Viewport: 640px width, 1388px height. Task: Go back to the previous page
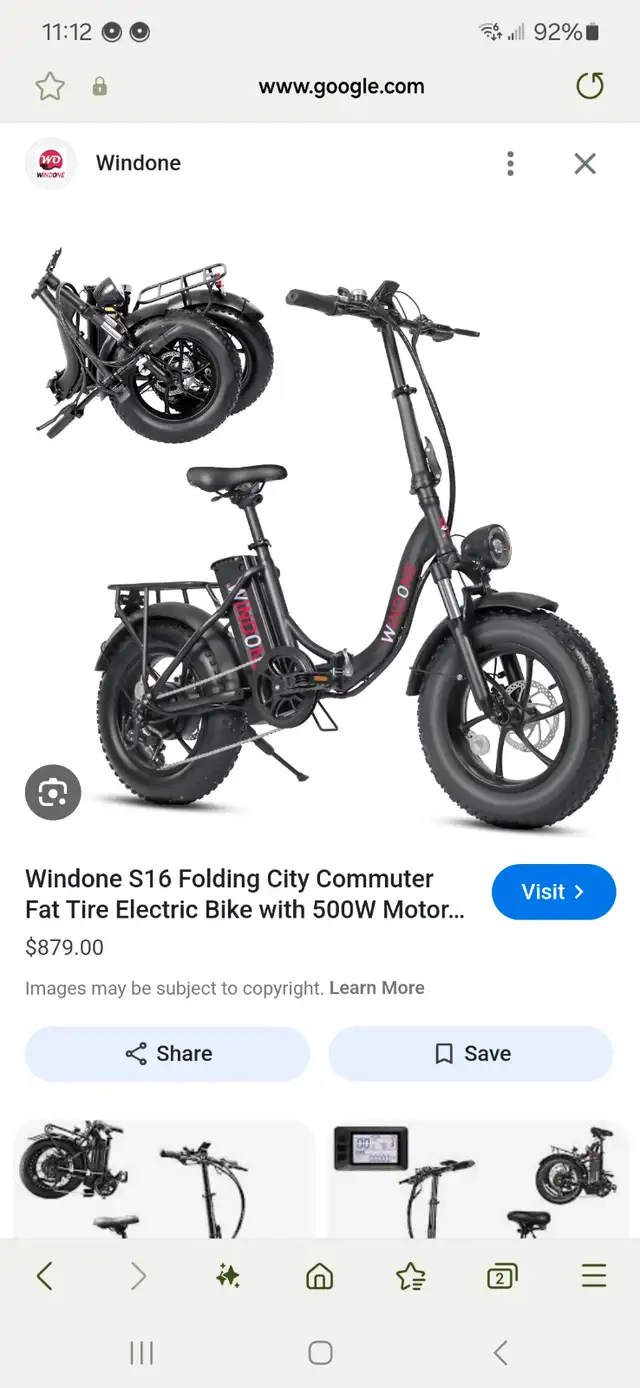pyautogui.click(x=44, y=1275)
